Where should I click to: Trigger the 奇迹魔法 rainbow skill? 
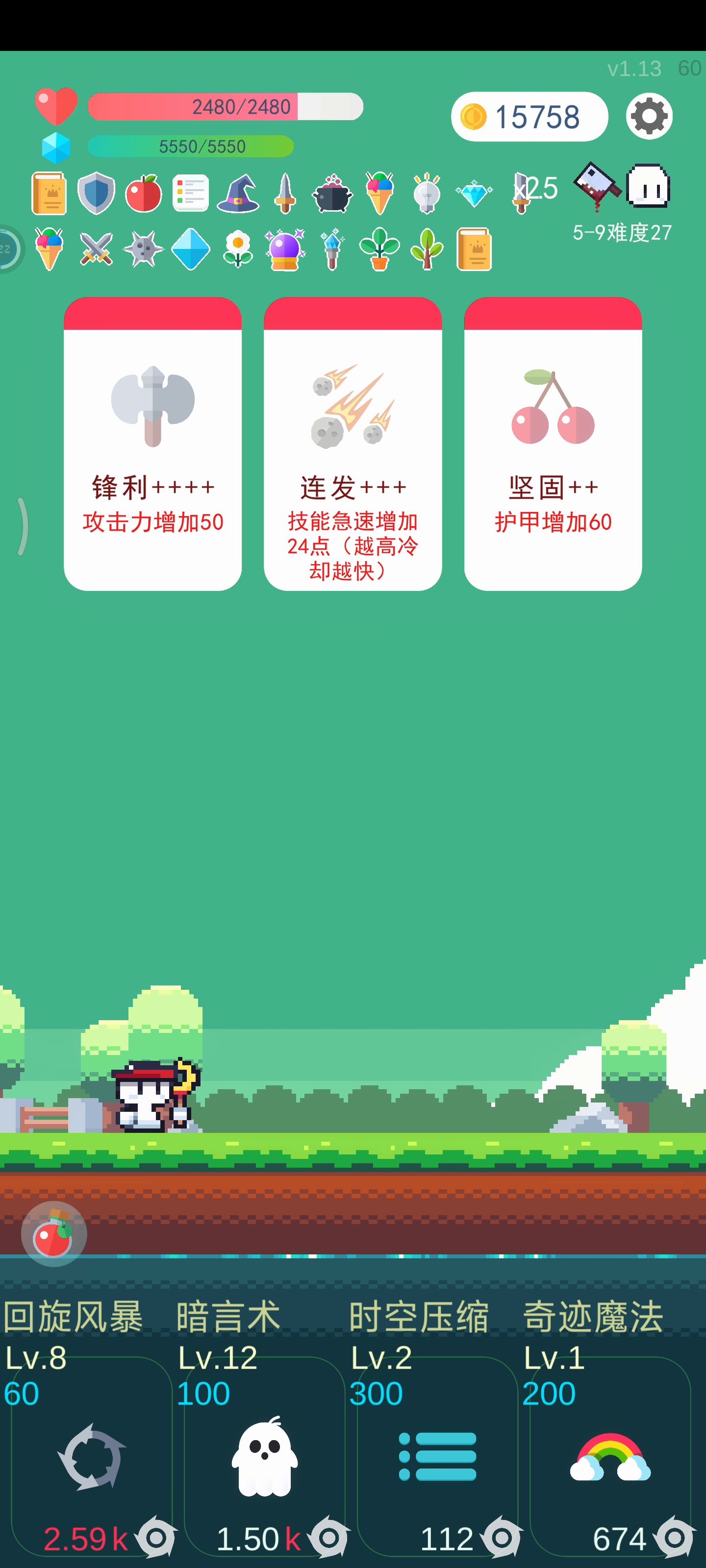click(x=610, y=1456)
